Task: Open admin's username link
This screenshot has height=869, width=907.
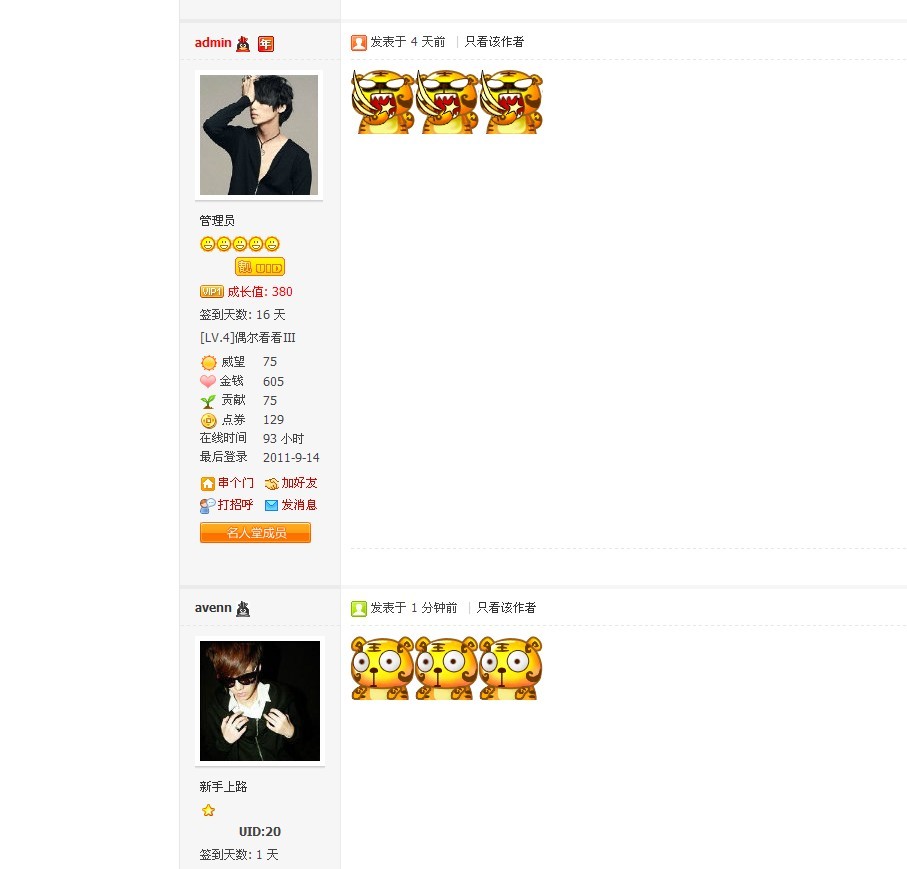Action: point(213,43)
